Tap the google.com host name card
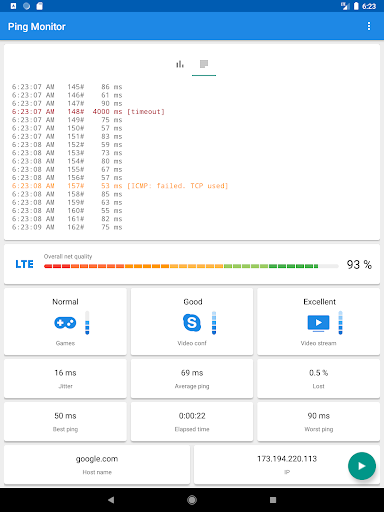384x512 pixels. coord(97,465)
